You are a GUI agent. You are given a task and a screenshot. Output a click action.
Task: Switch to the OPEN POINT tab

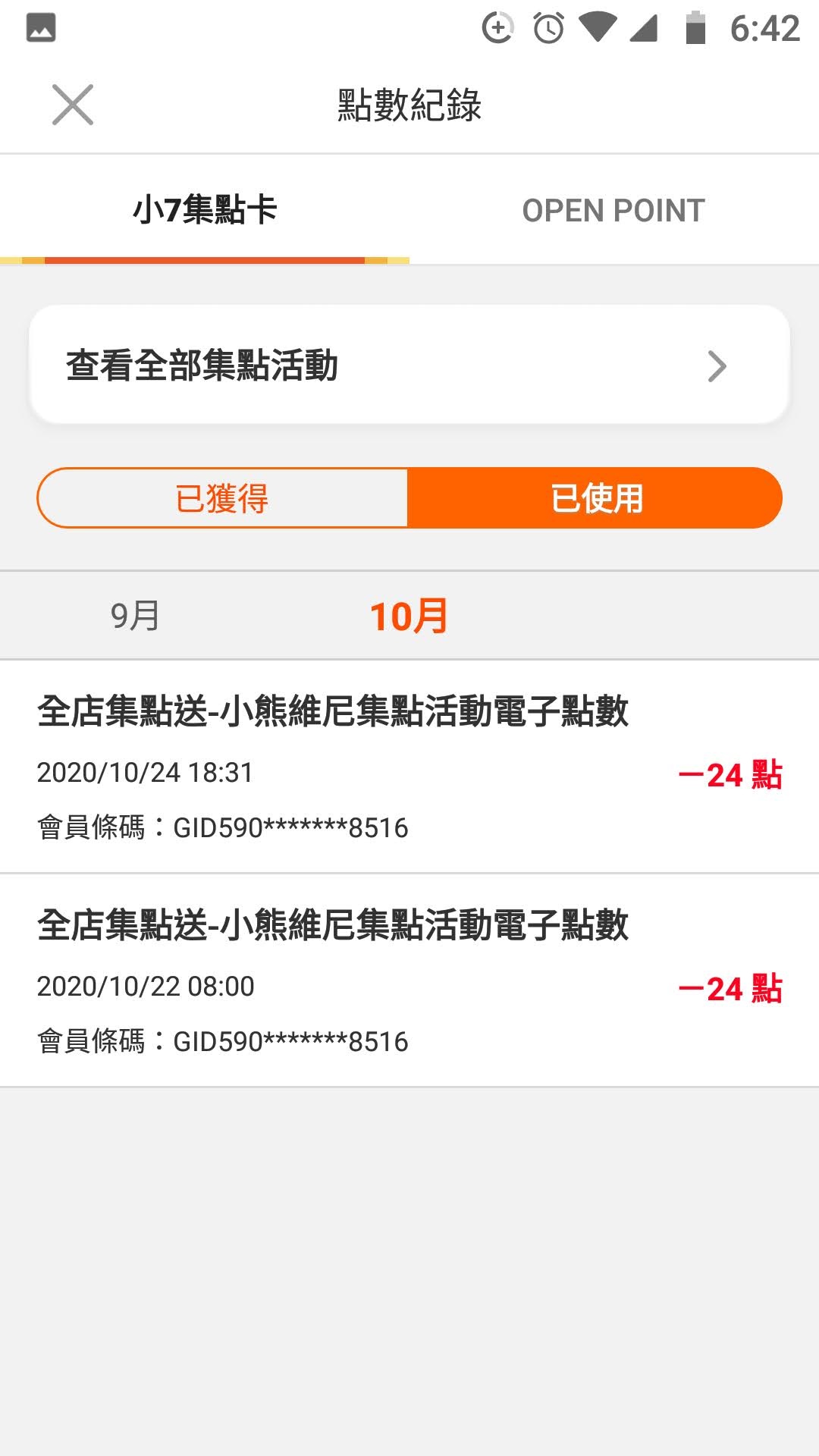[x=614, y=210]
